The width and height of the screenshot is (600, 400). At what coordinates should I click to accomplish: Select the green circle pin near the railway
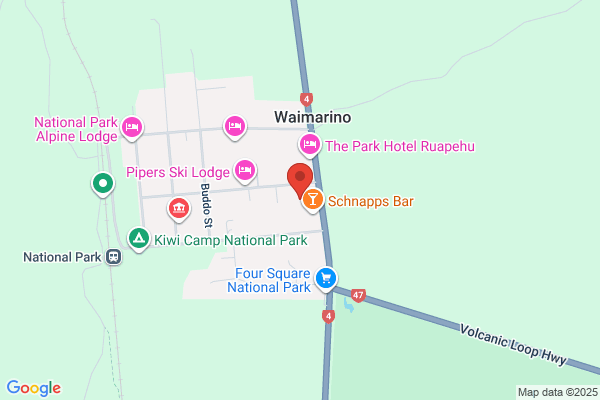point(103,184)
